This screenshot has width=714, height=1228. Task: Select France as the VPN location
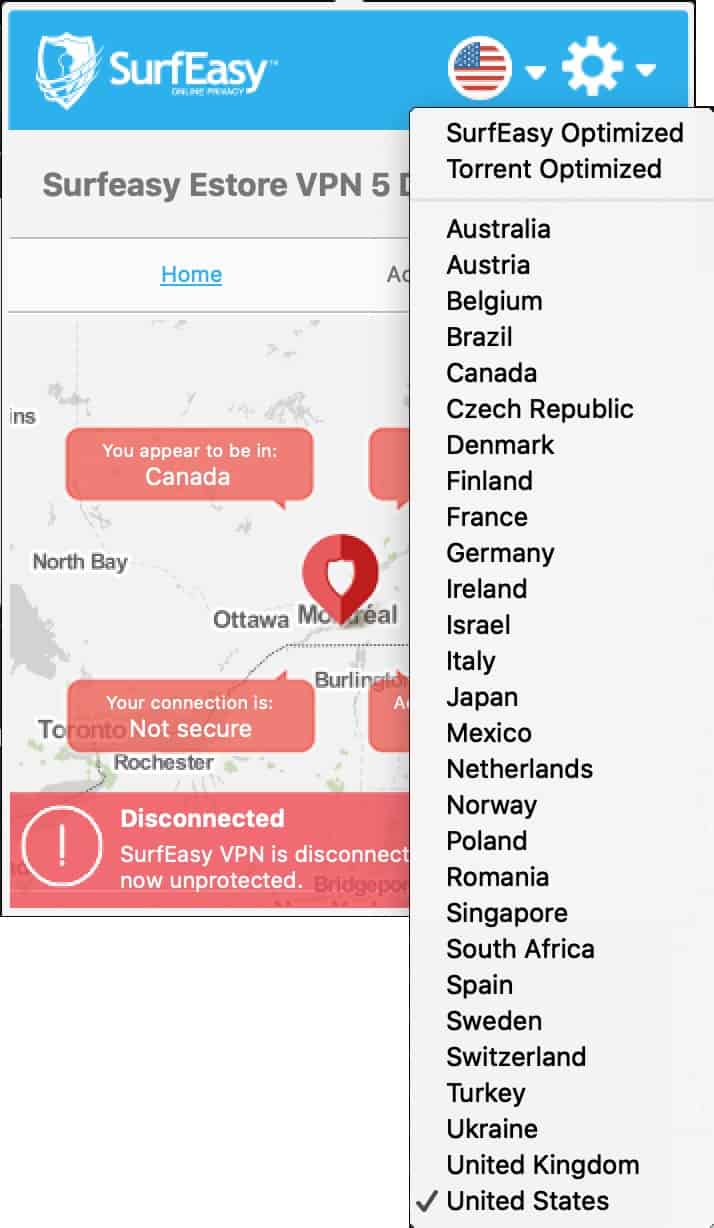[x=487, y=517]
